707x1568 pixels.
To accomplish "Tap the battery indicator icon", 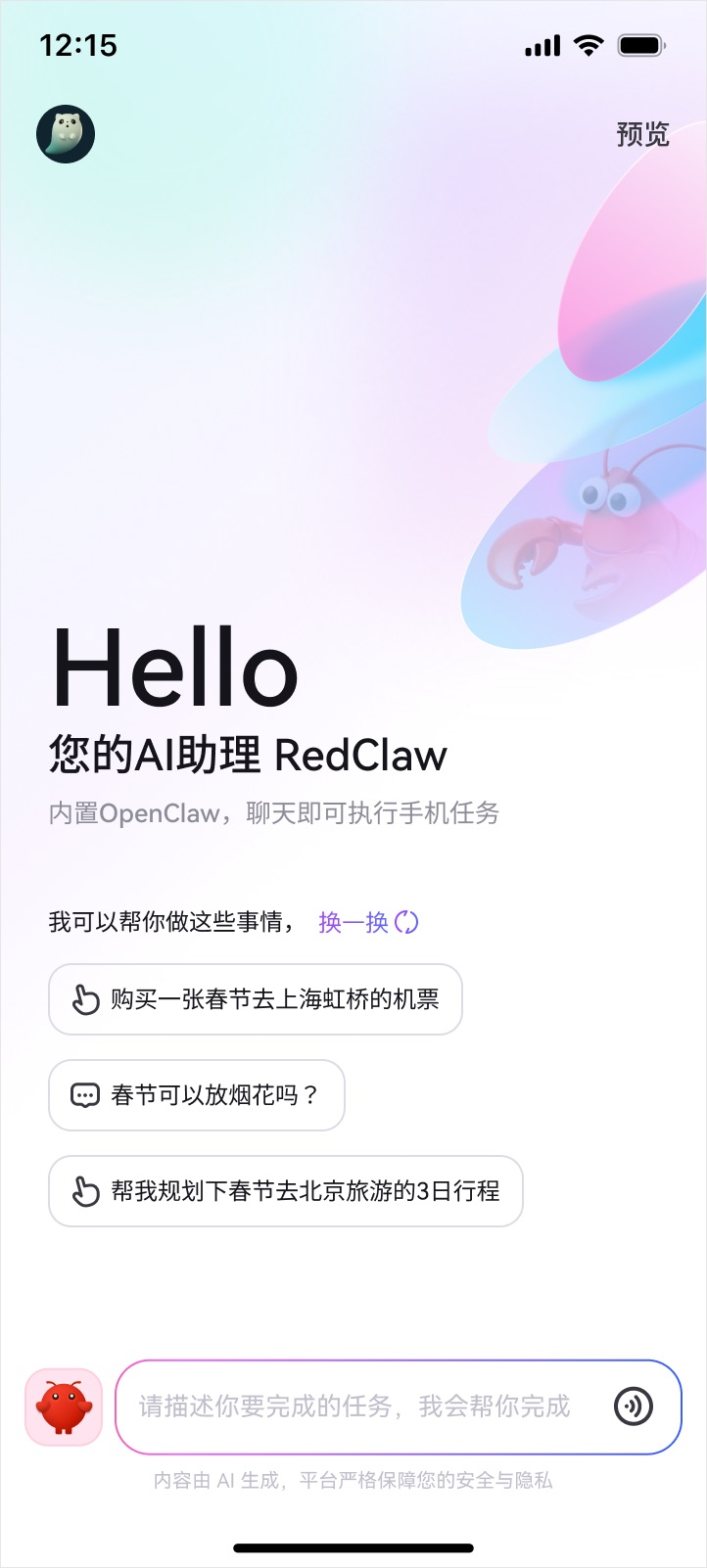I will tap(641, 44).
